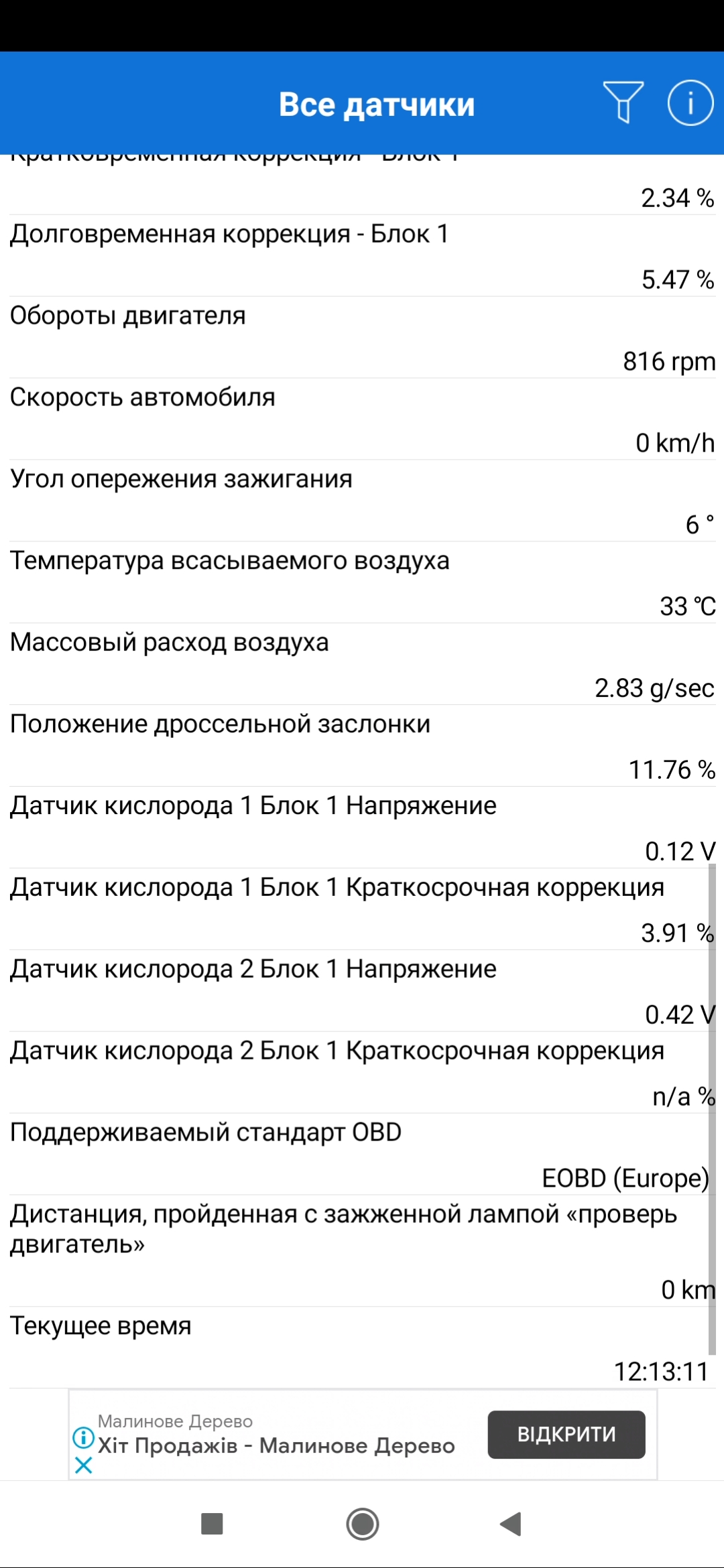This screenshot has height=1568, width=724.
Task: Go back with the system back button
Action: coord(511,1523)
